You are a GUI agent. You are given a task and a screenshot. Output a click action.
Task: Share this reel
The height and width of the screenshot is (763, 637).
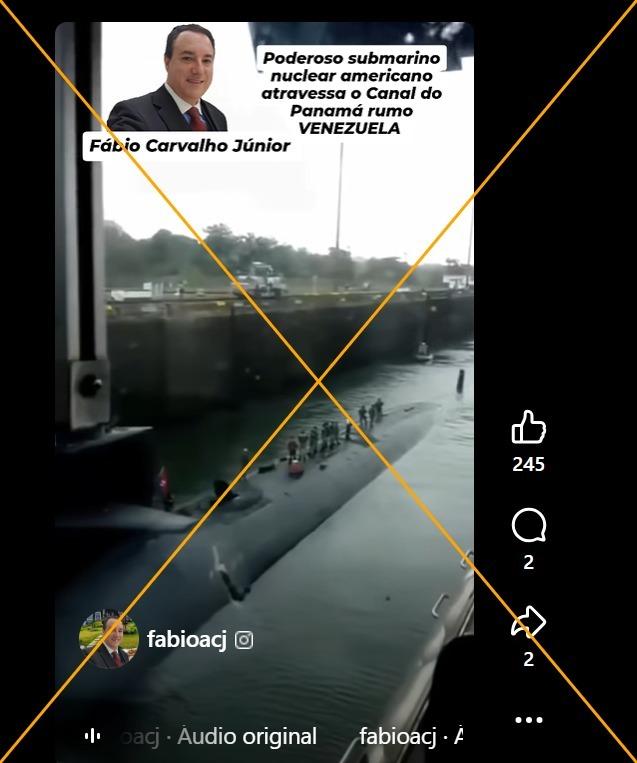[528, 623]
